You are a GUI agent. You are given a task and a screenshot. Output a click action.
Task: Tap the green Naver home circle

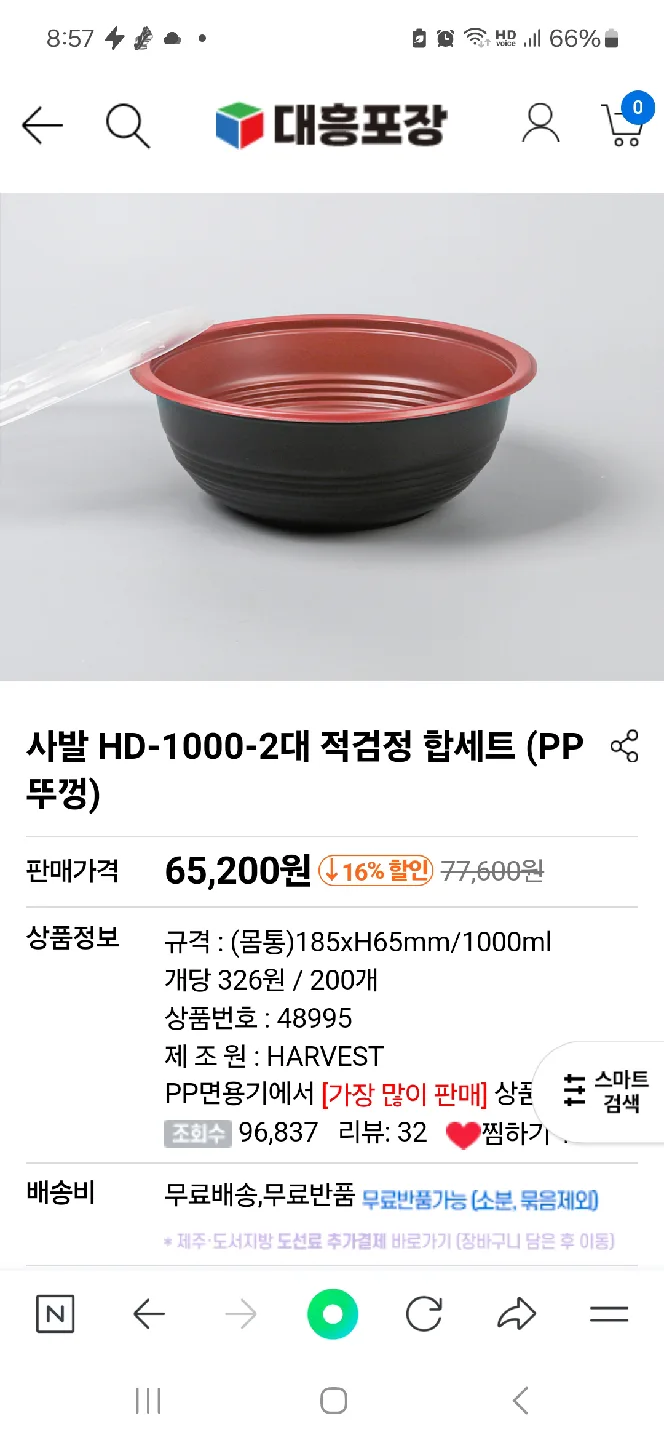[332, 1314]
